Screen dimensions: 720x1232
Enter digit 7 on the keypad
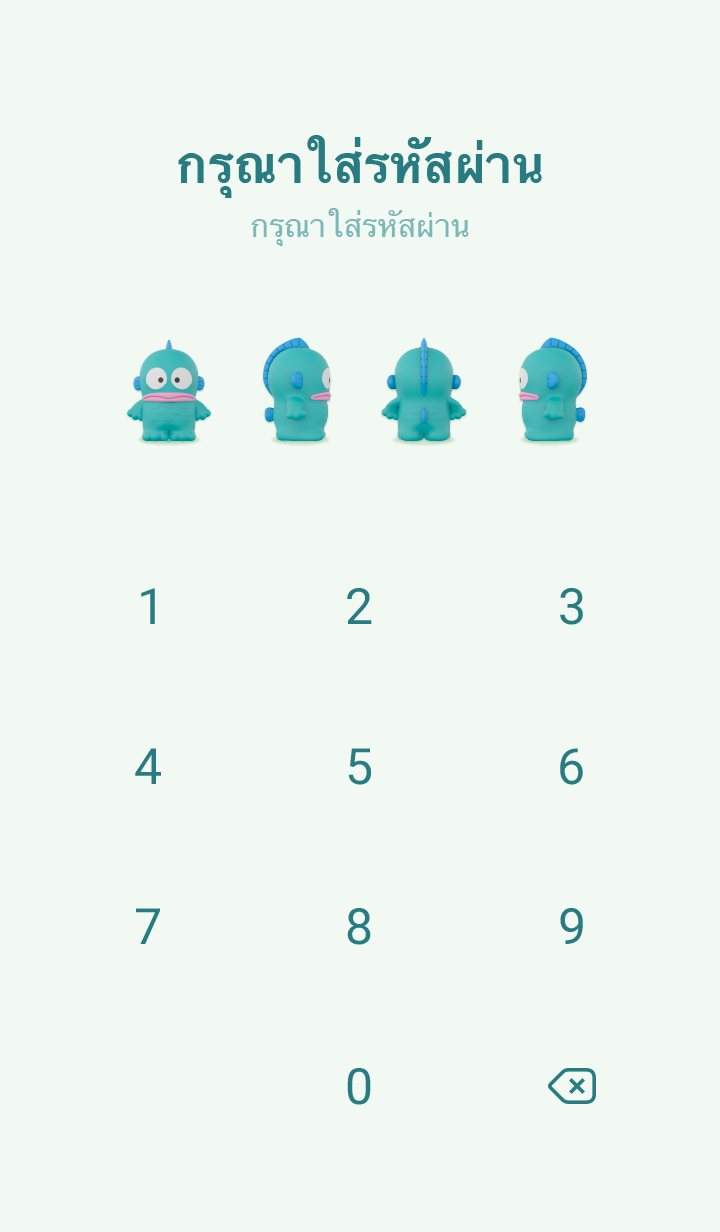coord(148,927)
